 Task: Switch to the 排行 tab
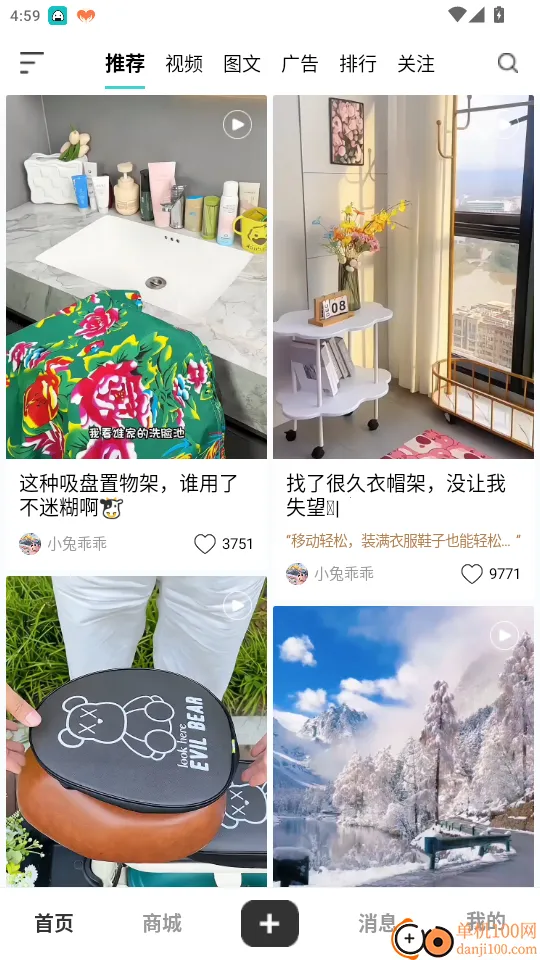(358, 64)
